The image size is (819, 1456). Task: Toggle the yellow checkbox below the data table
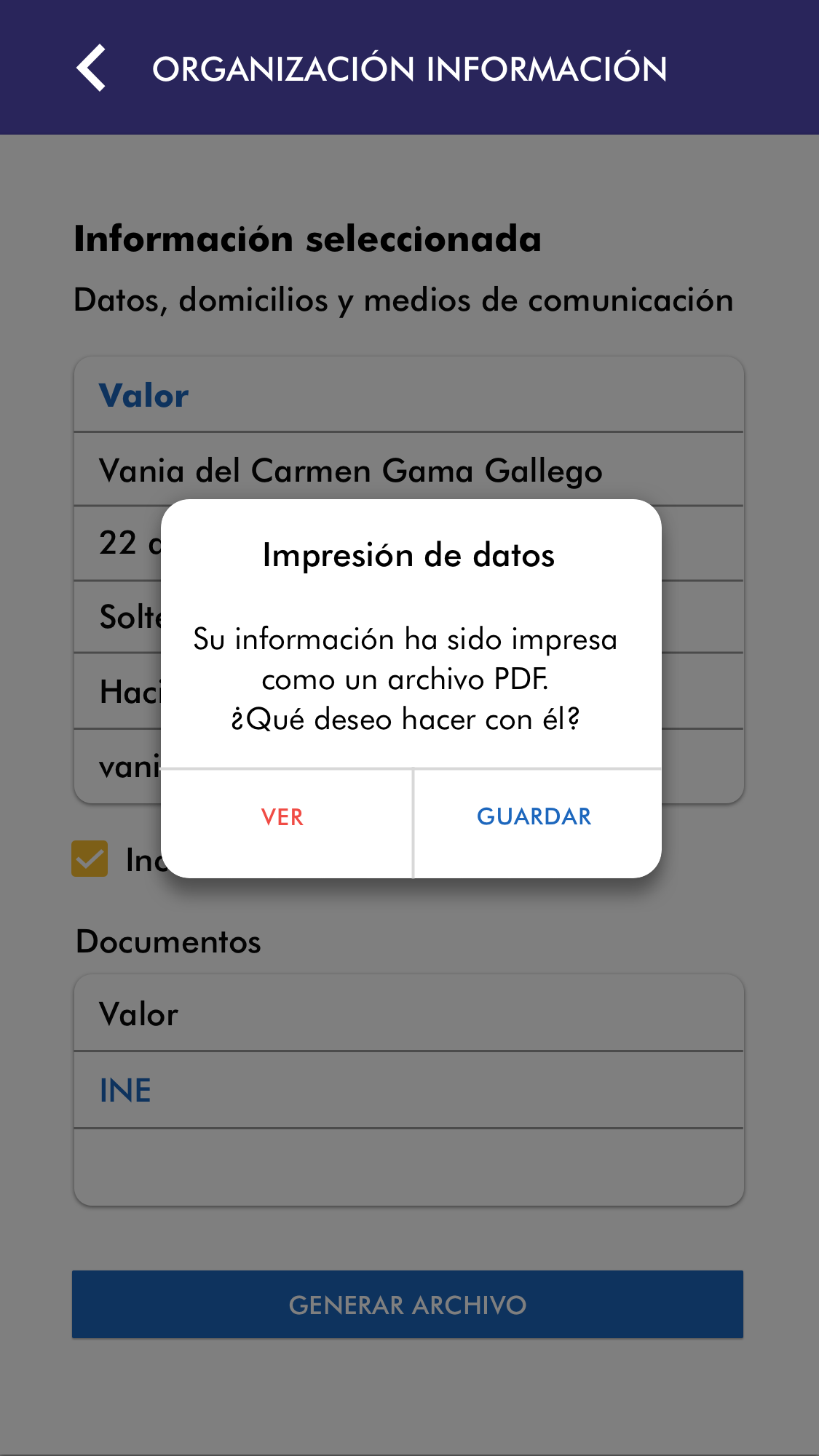90,859
